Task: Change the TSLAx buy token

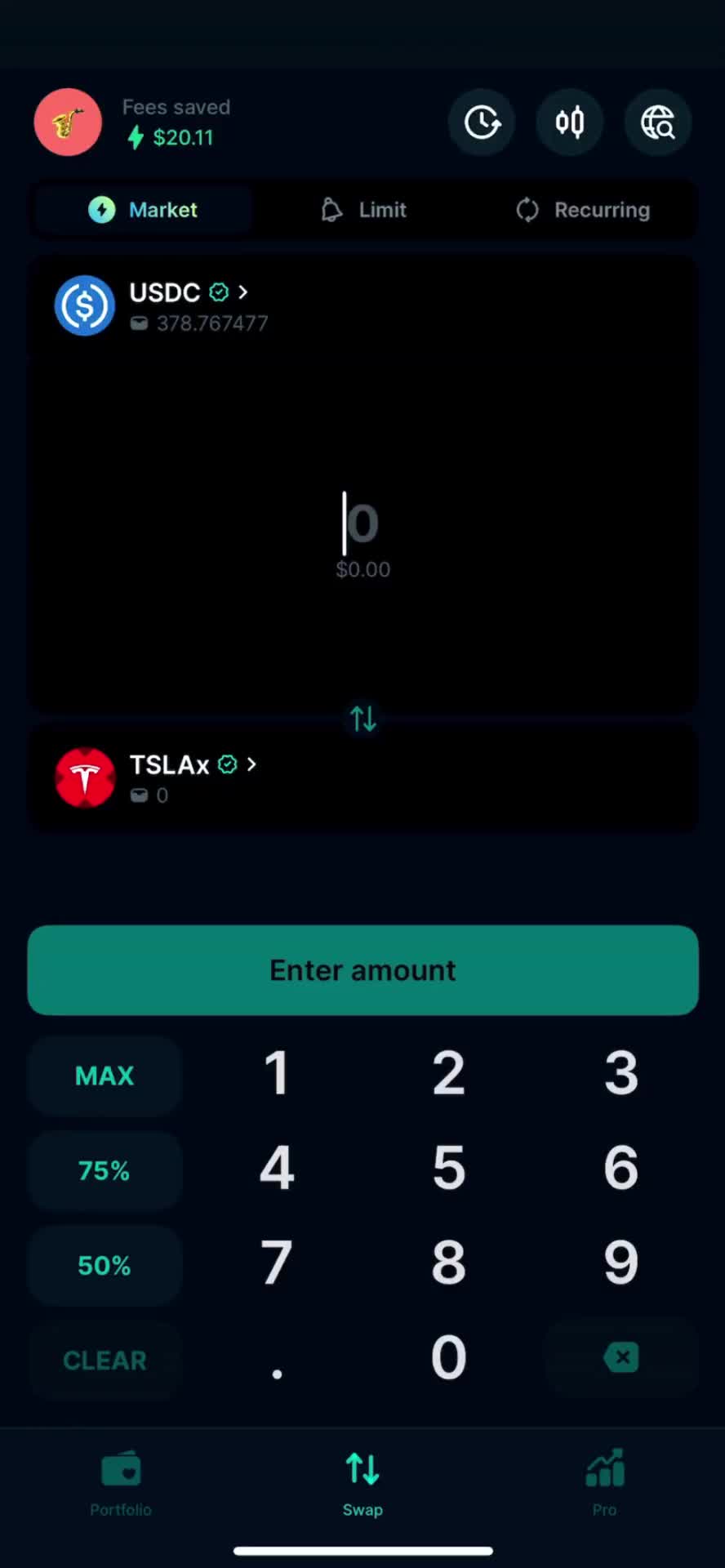Action: (x=193, y=765)
